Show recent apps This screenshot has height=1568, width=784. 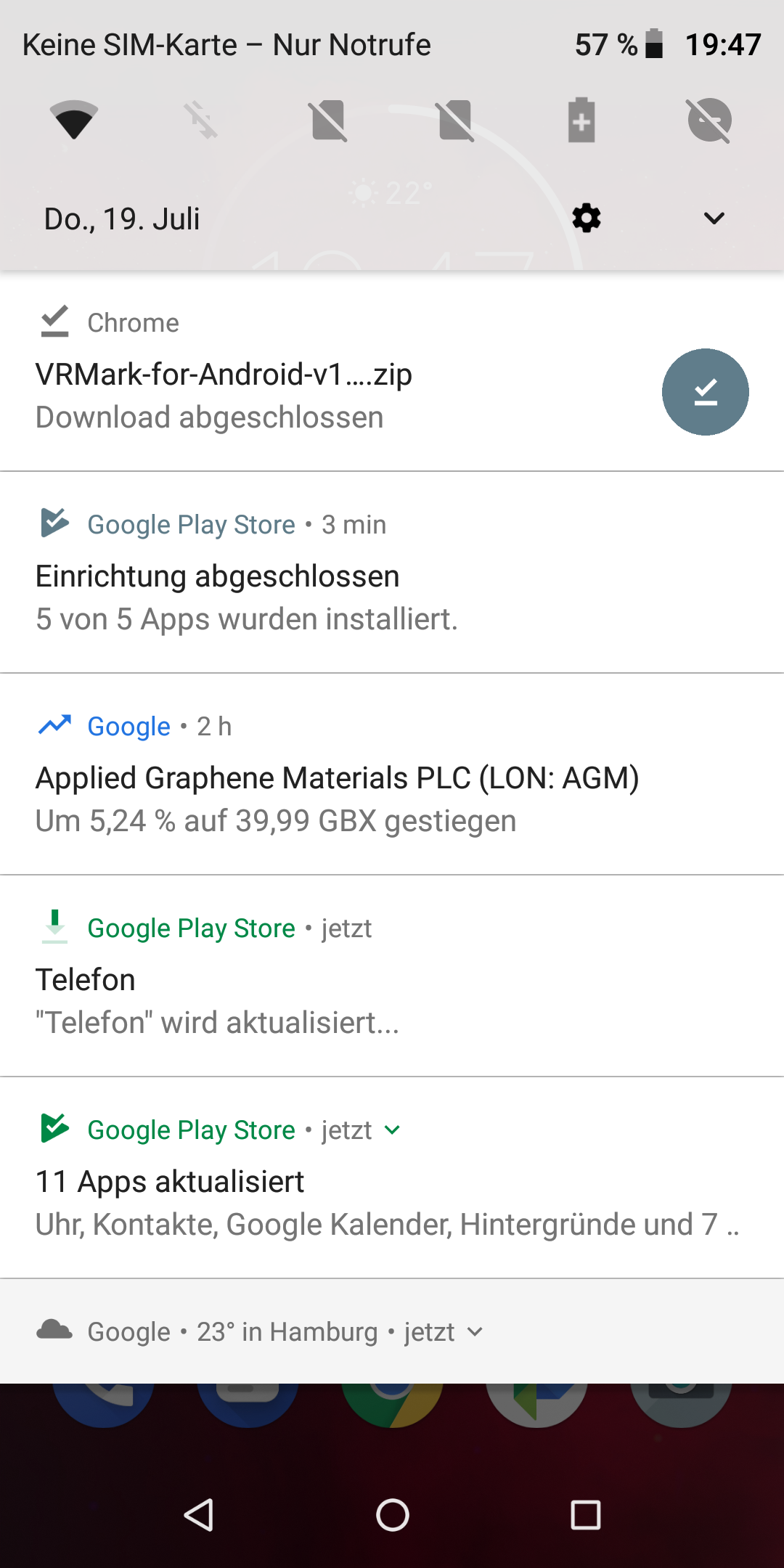[x=585, y=1515]
